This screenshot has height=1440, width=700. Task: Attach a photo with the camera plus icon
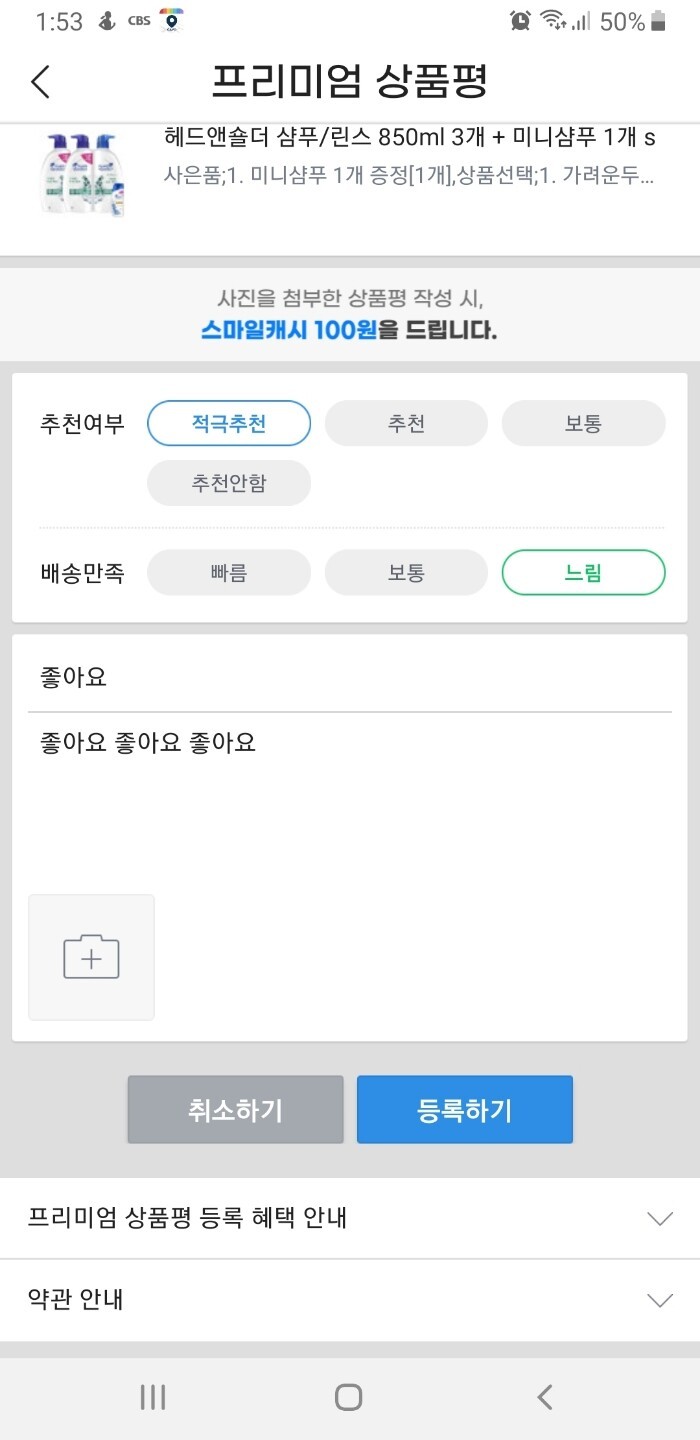click(91, 957)
